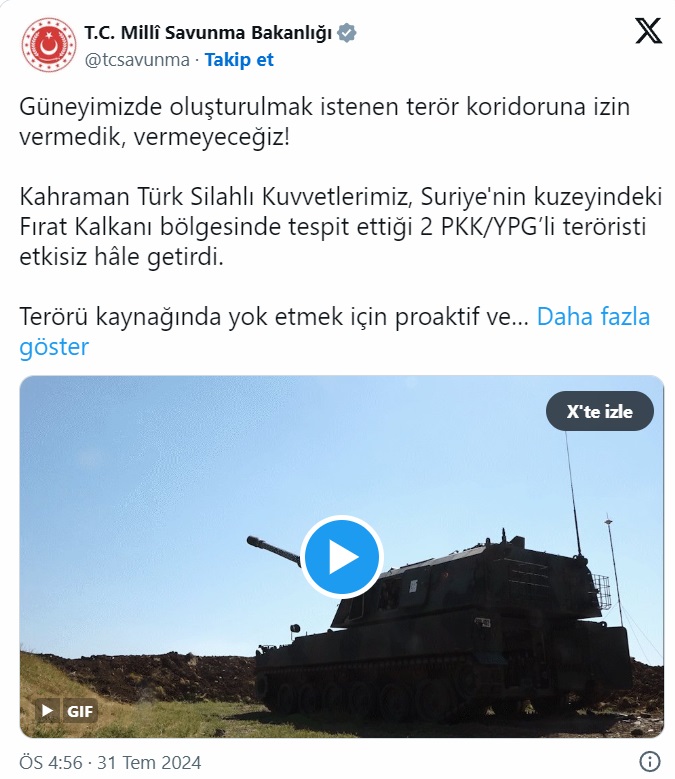Play the embedded tank video

coord(342,557)
